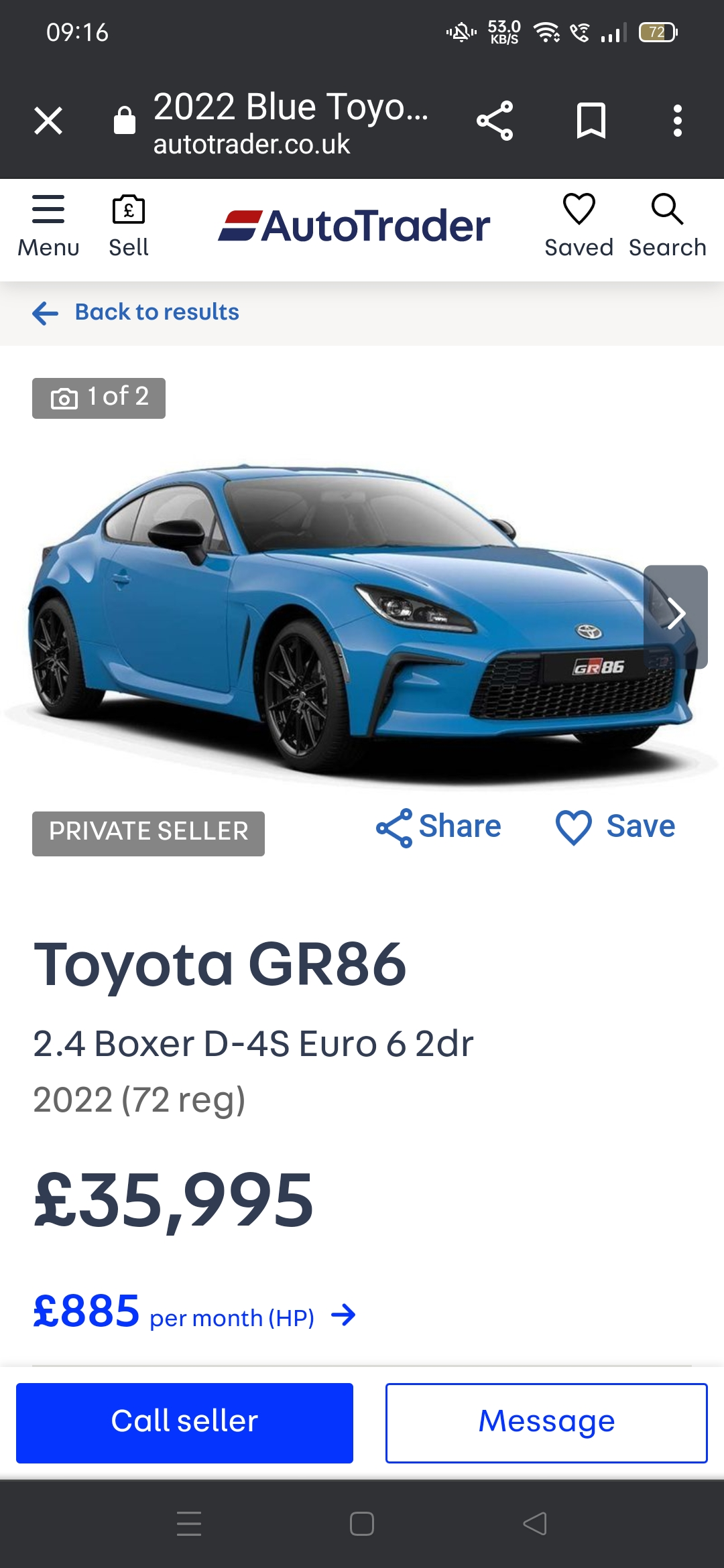Tap the system back navigation button
The image size is (724, 1568).
click(535, 1524)
